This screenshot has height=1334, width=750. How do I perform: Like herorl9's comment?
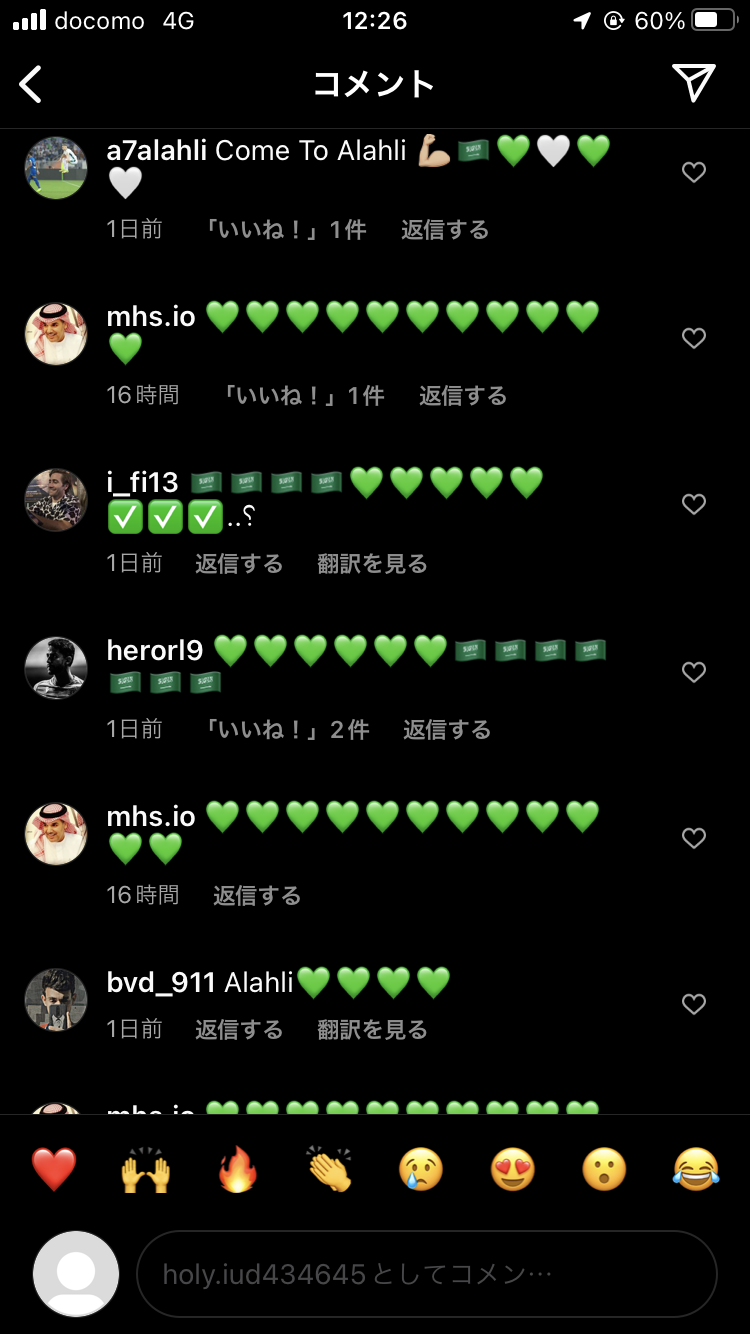694,672
